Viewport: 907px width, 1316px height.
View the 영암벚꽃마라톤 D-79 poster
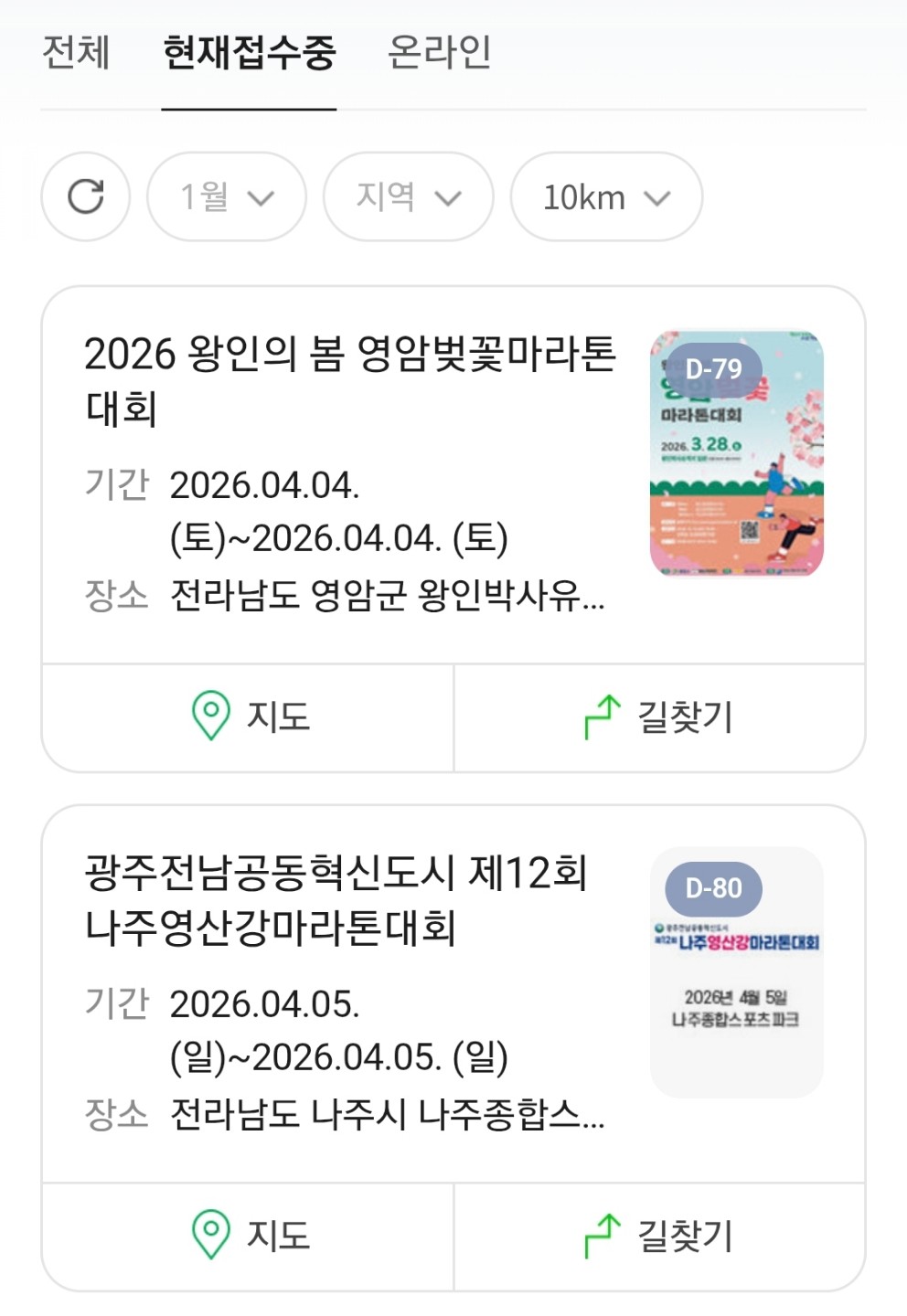pos(736,454)
